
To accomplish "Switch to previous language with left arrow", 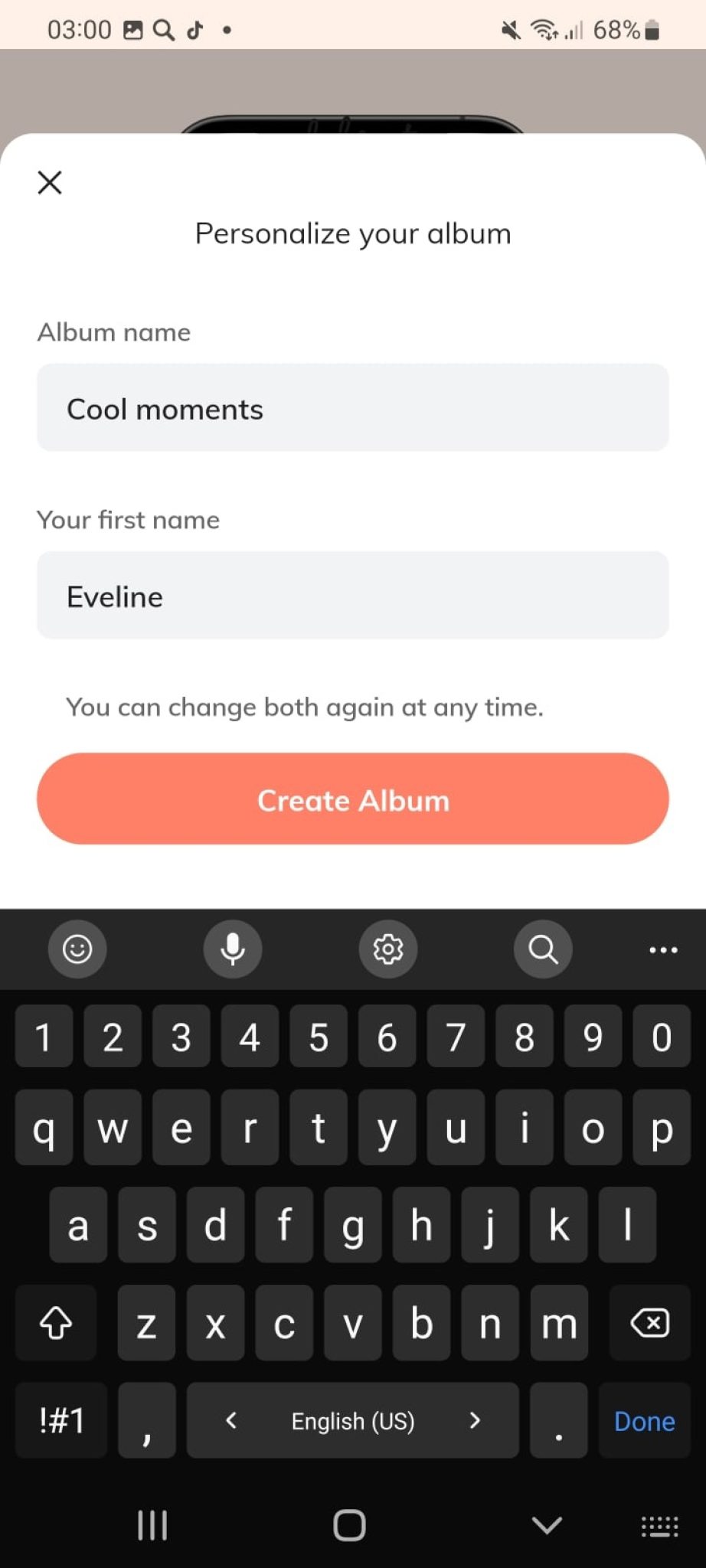I will (x=230, y=1421).
